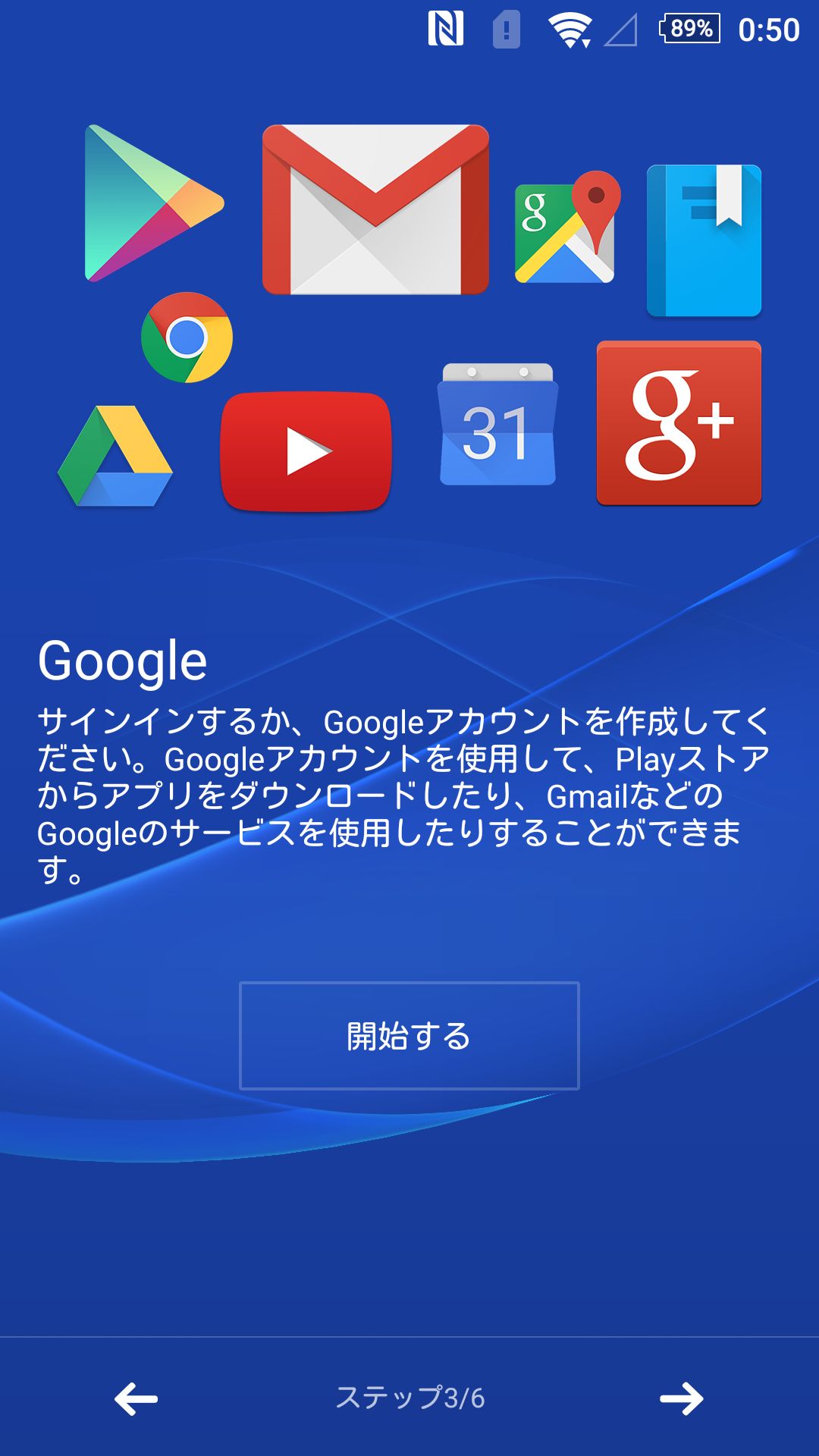Go back to the previous setup step
The image size is (819, 1456).
point(136,1398)
